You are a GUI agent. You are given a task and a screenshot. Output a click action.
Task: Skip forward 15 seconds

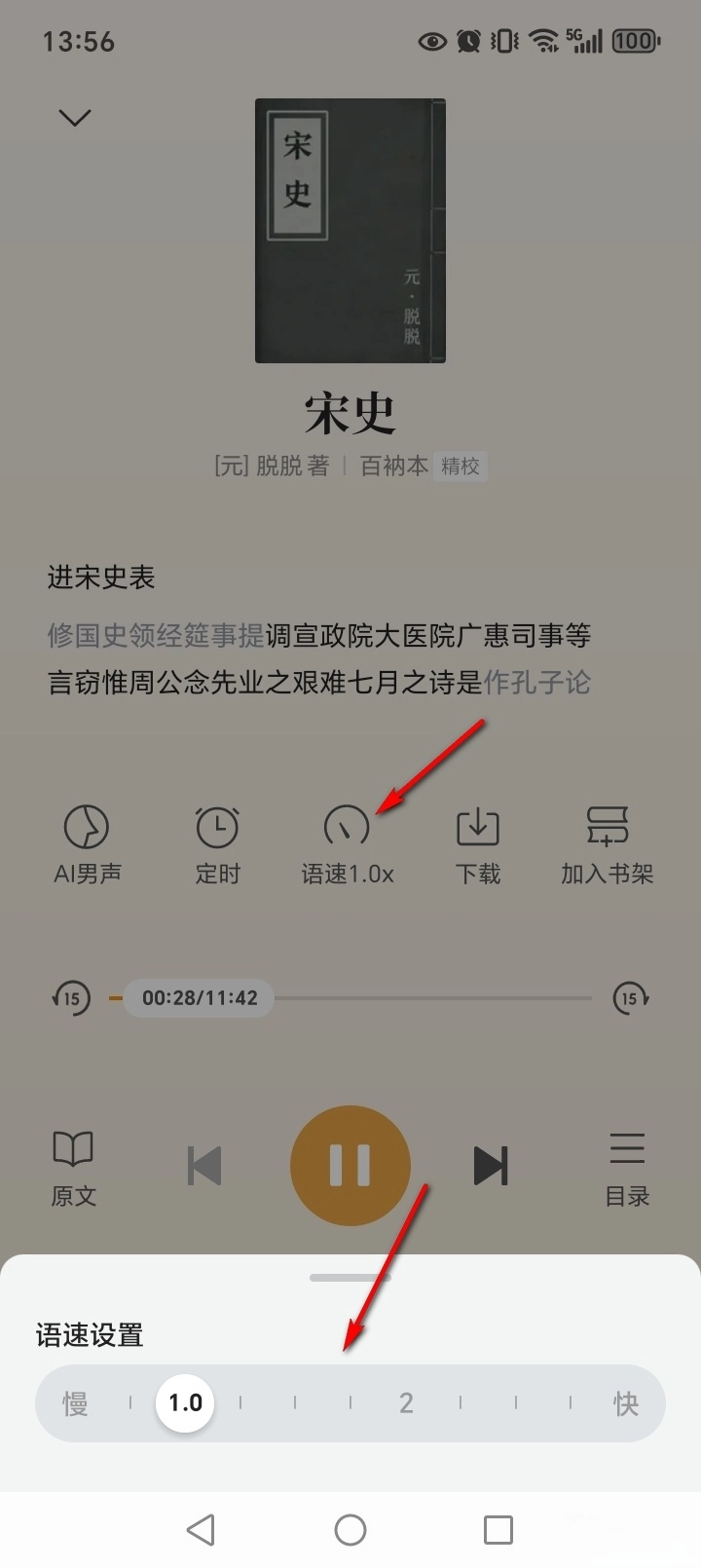(630, 998)
